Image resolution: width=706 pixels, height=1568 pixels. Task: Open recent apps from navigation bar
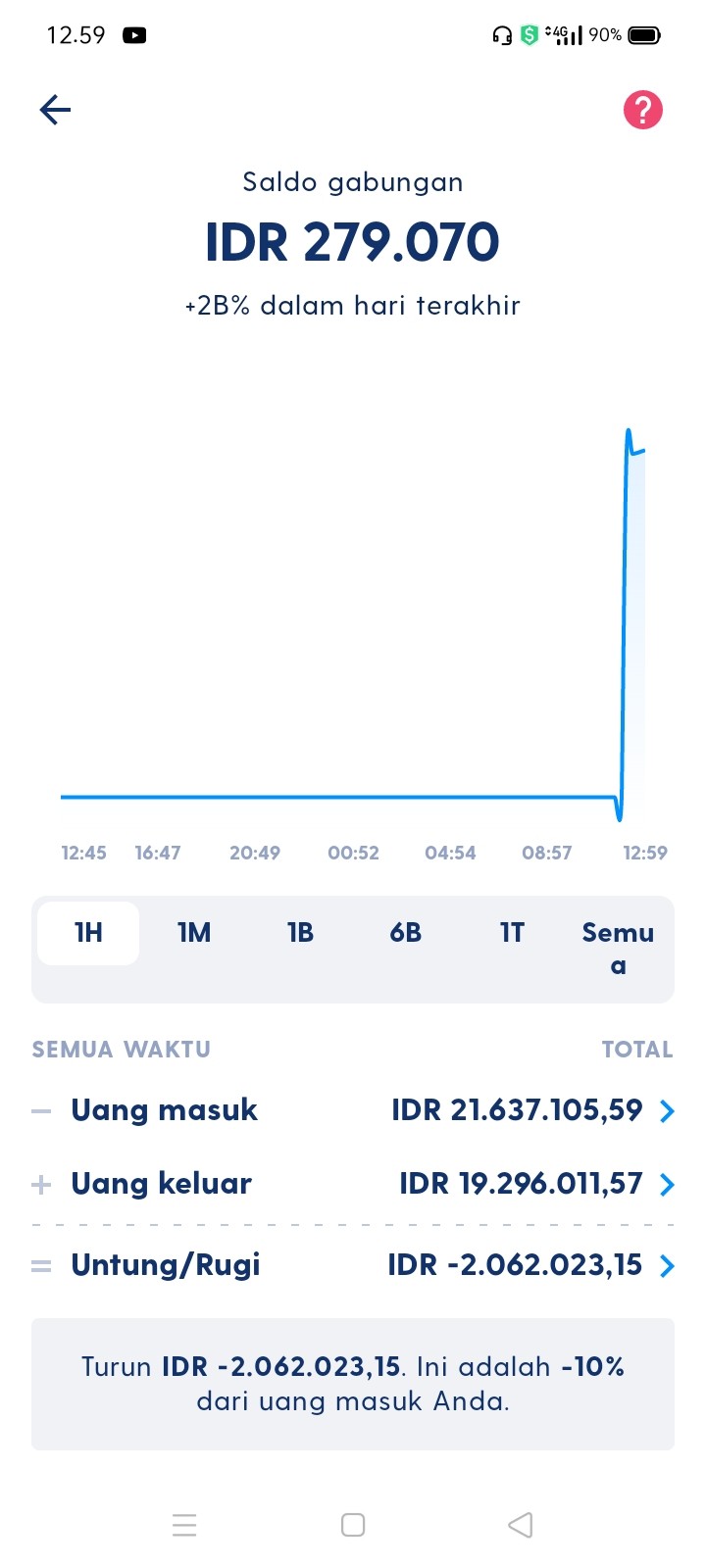[x=184, y=1525]
